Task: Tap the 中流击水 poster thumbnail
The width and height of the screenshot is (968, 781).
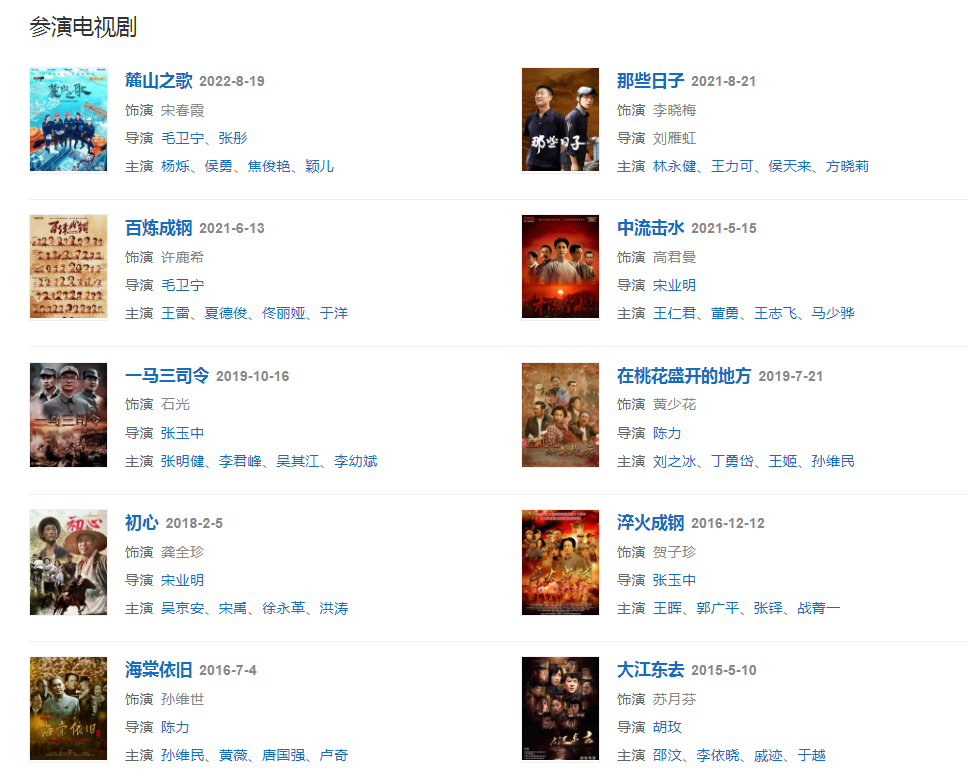Action: (x=560, y=267)
